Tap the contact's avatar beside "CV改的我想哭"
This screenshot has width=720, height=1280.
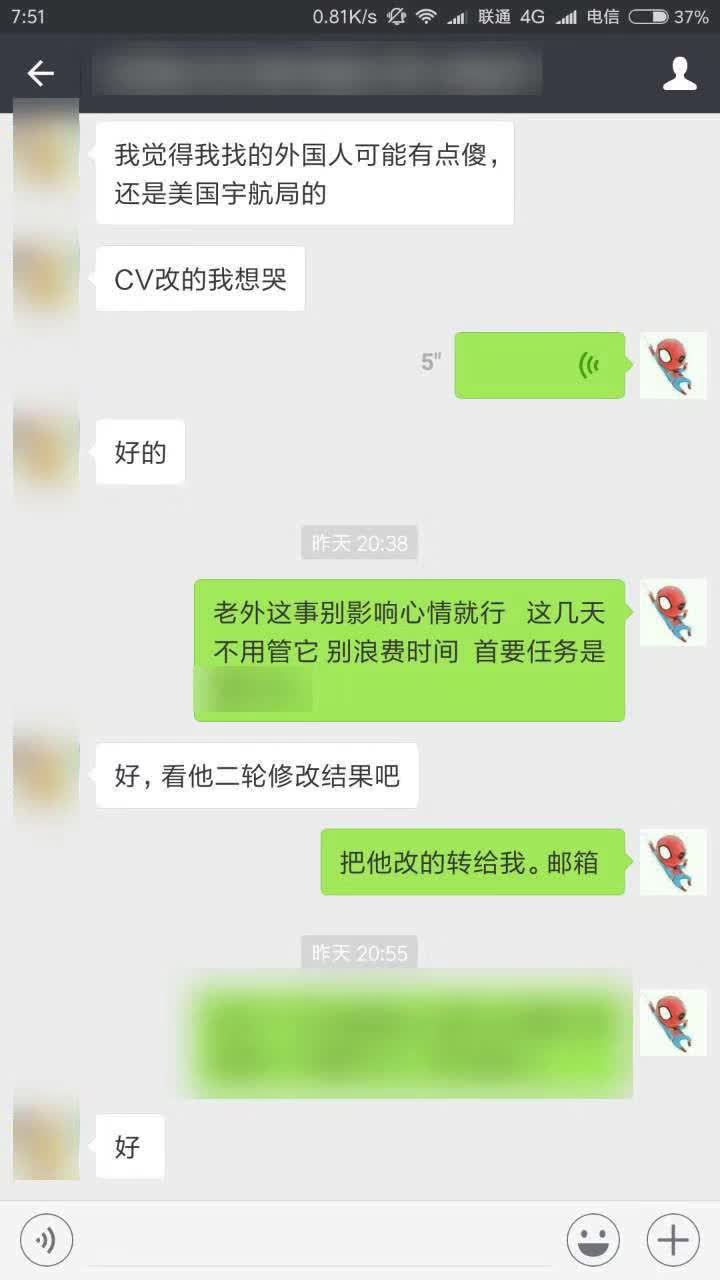[x=46, y=279]
